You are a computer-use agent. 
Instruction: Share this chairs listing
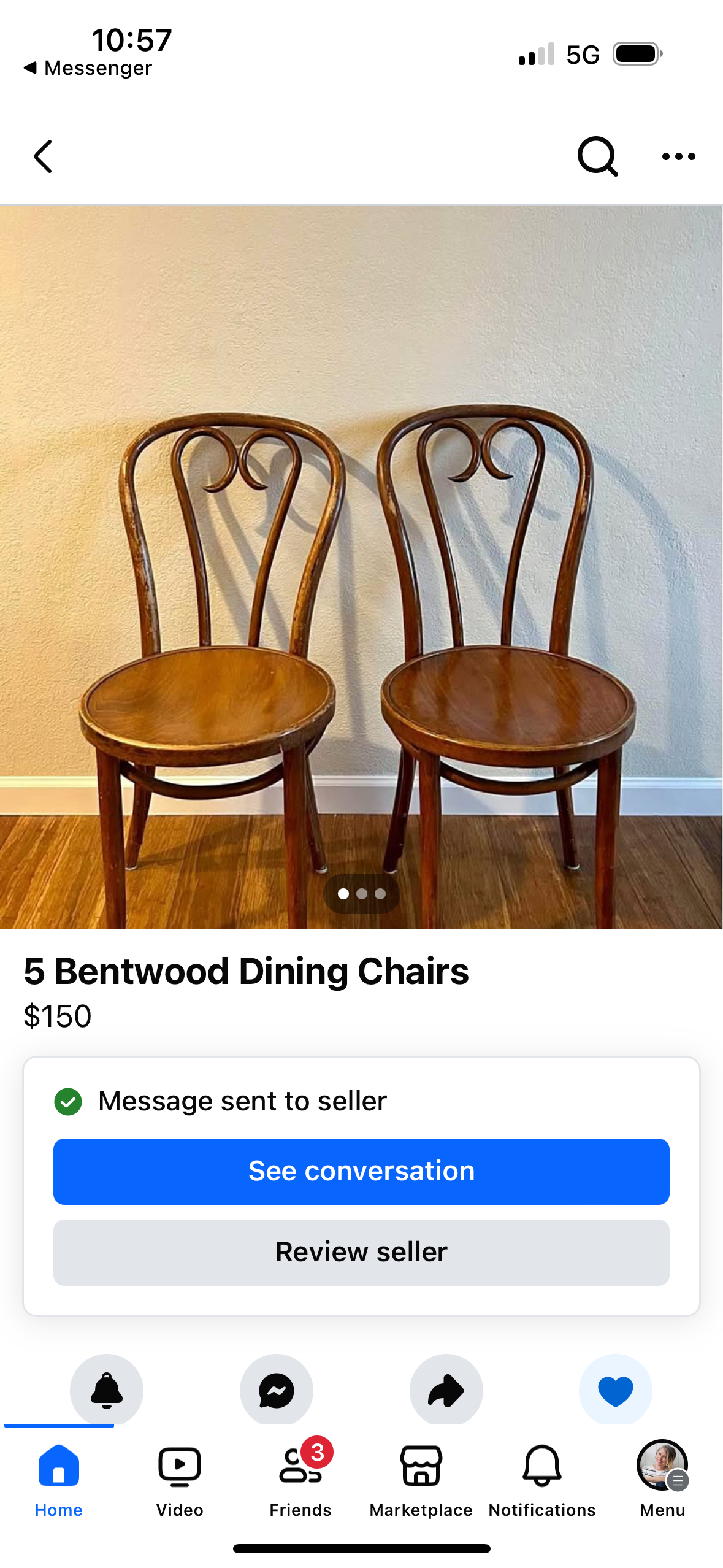(446, 1389)
